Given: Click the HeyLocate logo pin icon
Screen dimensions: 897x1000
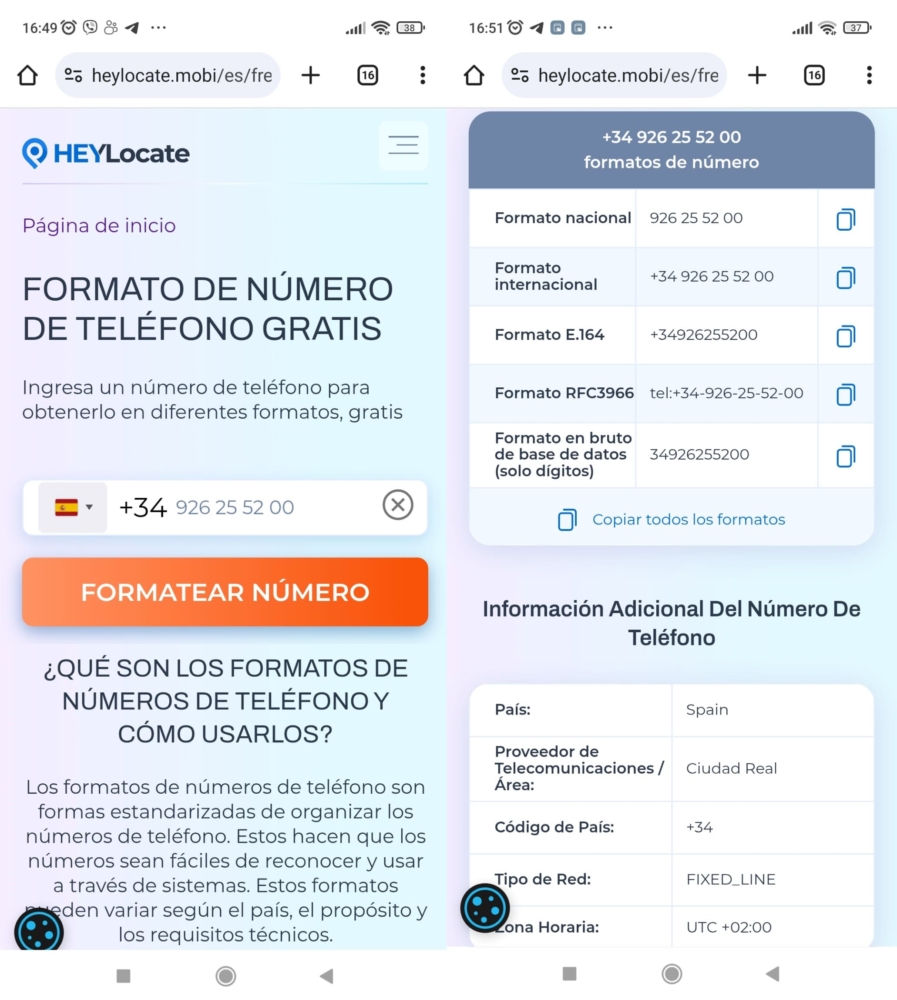Looking at the screenshot, I should point(37,152).
